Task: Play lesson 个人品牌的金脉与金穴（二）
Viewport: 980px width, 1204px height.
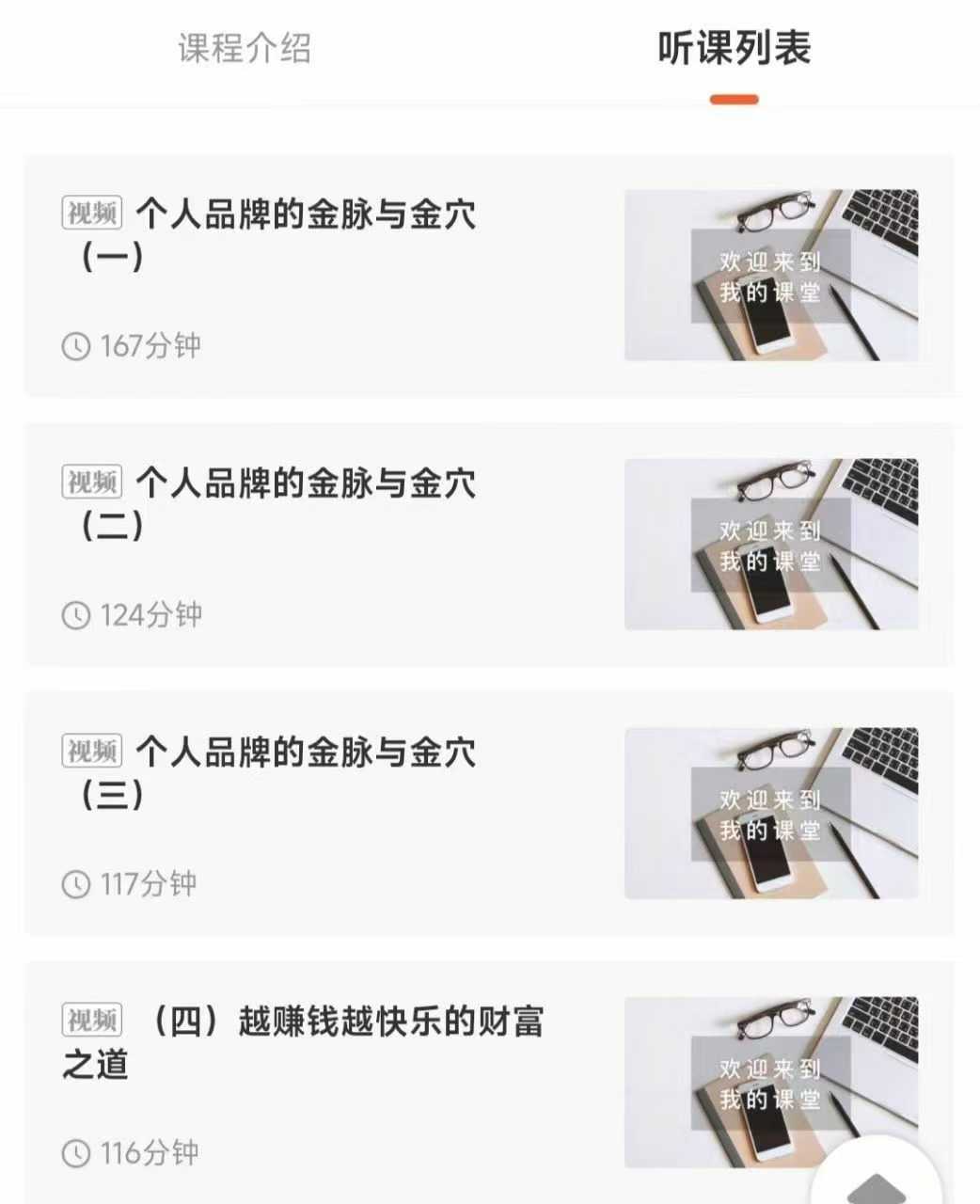Action: (305, 502)
